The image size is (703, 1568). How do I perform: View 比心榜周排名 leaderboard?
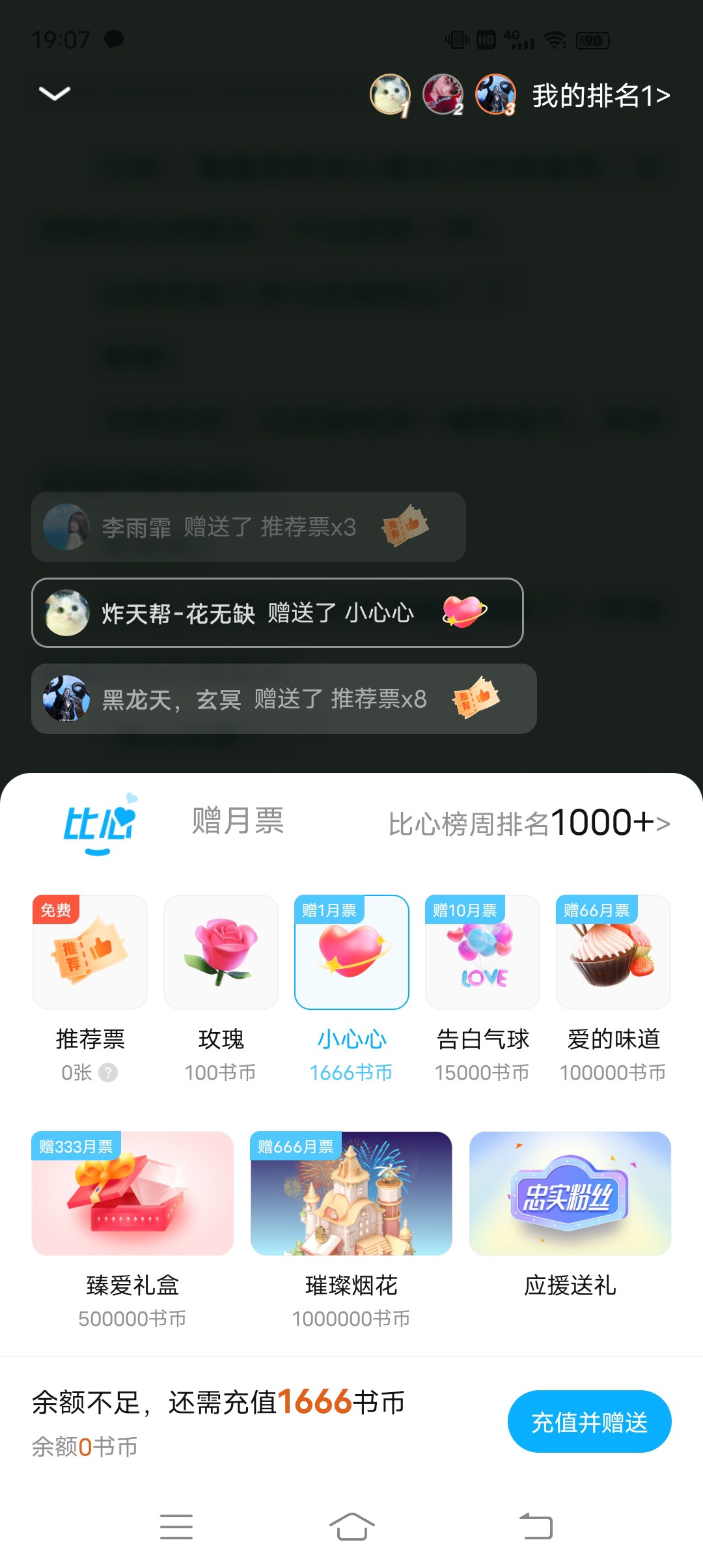point(529,824)
